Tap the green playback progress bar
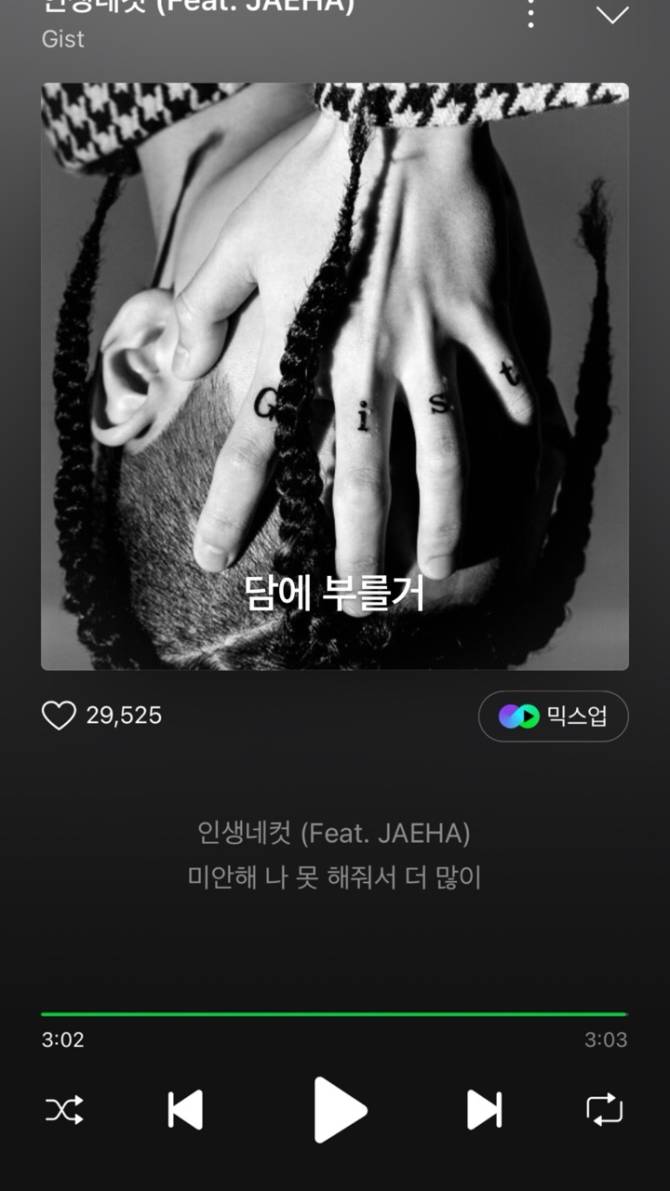The width and height of the screenshot is (670, 1191). coord(334,1014)
